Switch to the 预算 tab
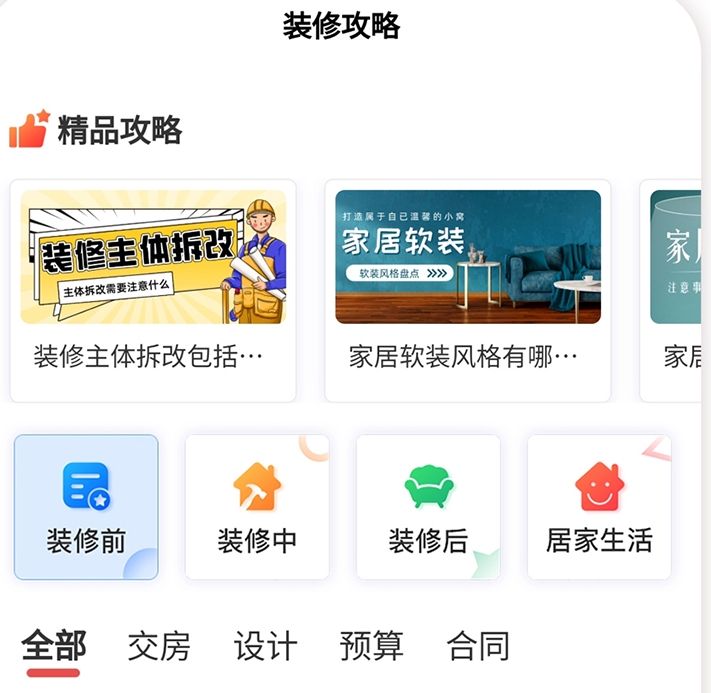711x693 pixels. pyautogui.click(x=371, y=647)
